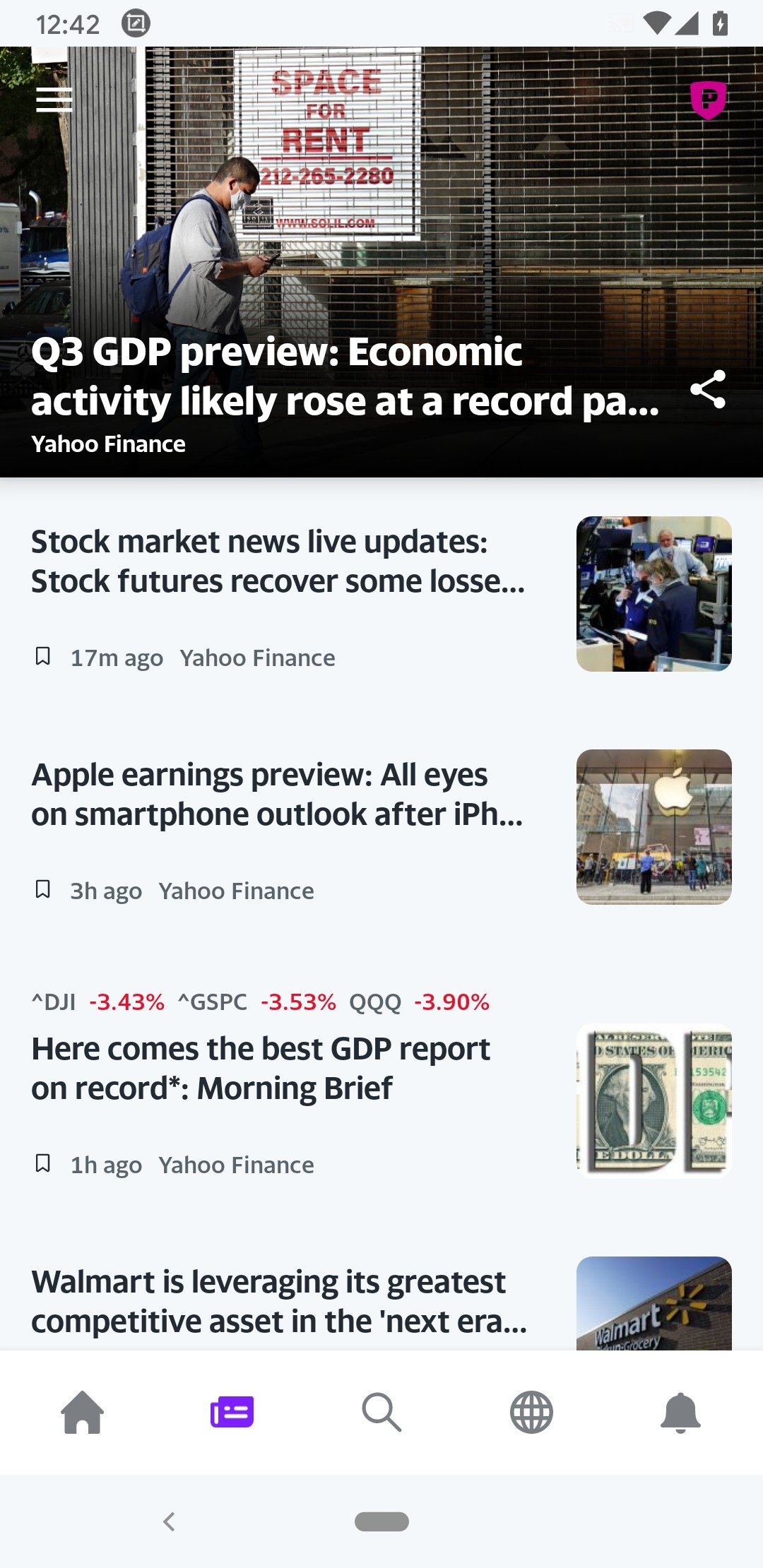Go back using the system back arrow

tap(169, 1521)
